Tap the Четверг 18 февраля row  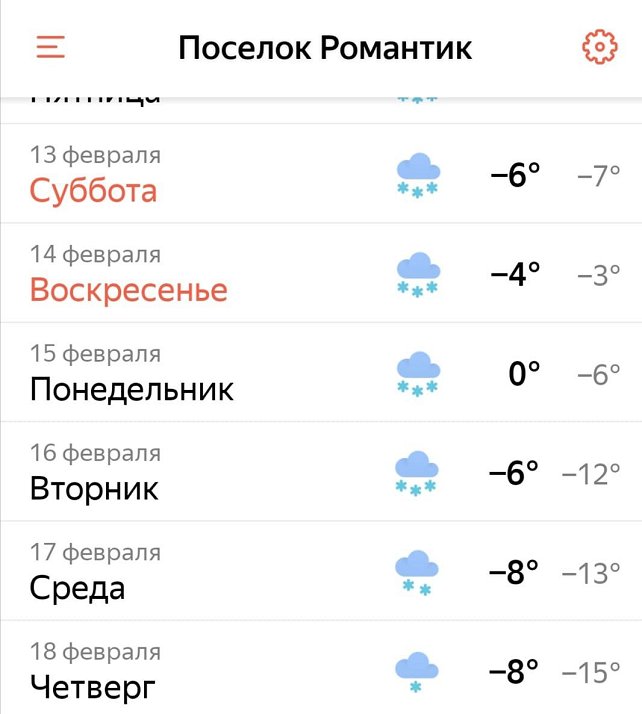tap(320, 668)
